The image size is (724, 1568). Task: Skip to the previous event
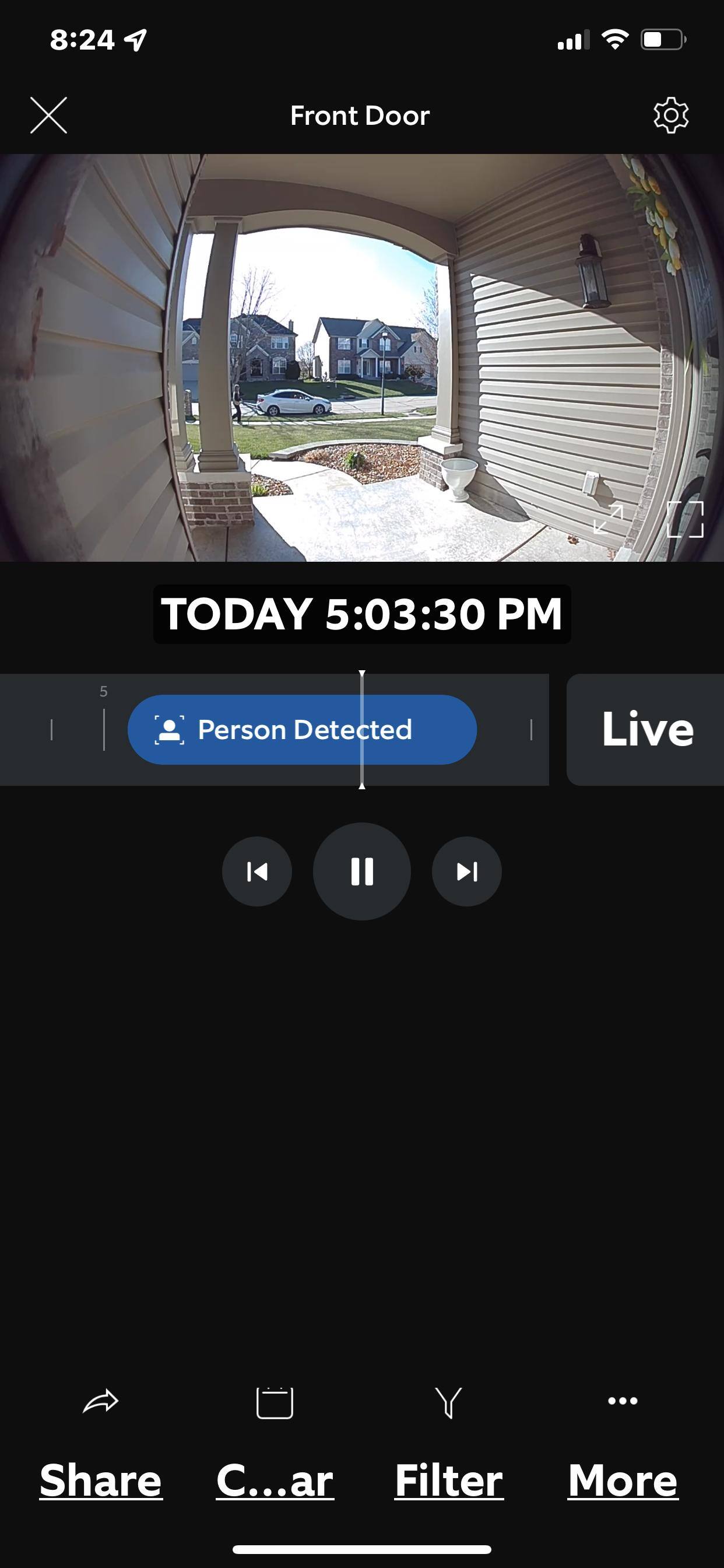coord(256,871)
